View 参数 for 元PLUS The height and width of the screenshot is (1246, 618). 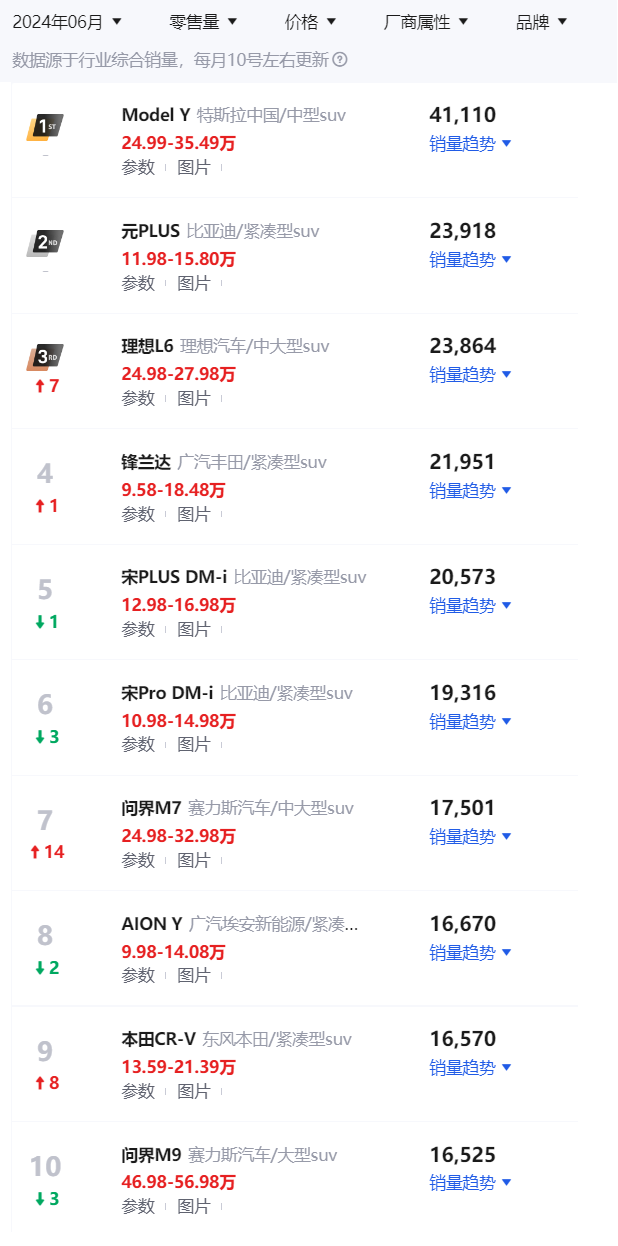138,283
